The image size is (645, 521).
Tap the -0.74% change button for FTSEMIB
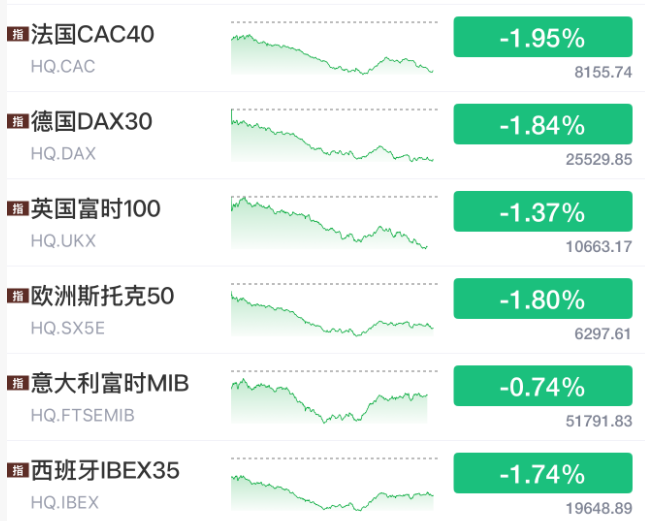click(543, 386)
